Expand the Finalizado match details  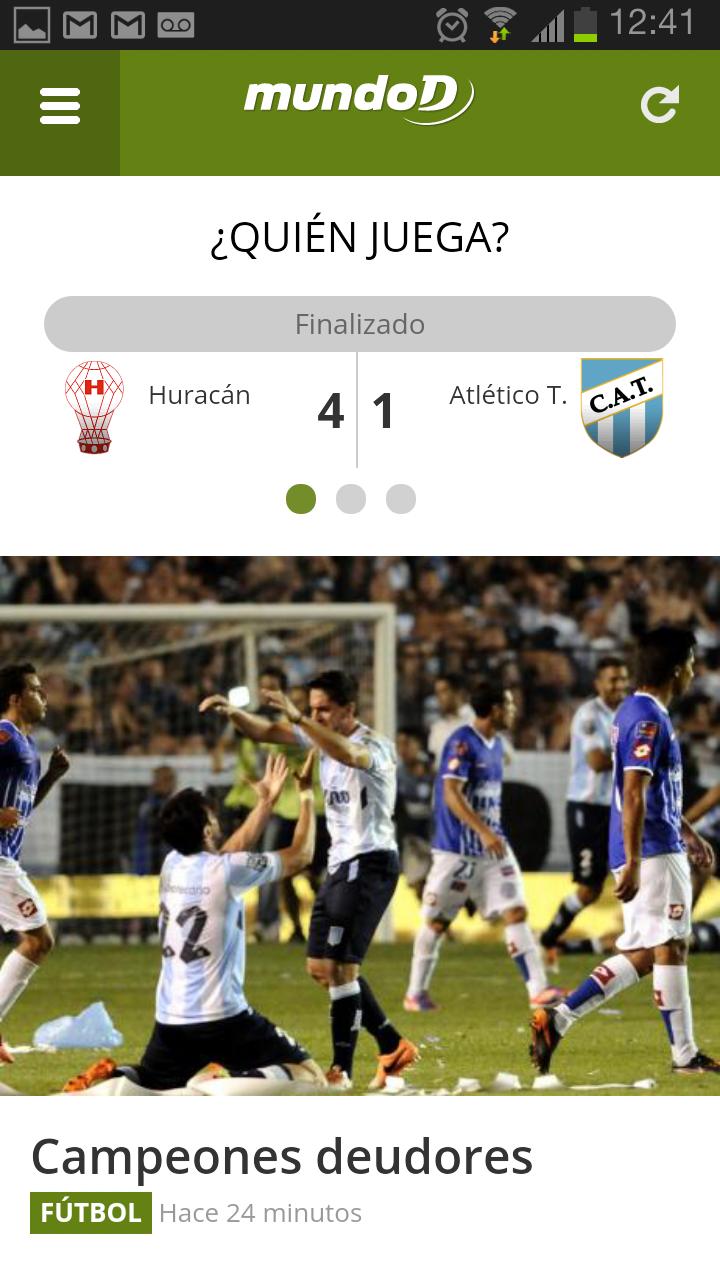pyautogui.click(x=359, y=323)
